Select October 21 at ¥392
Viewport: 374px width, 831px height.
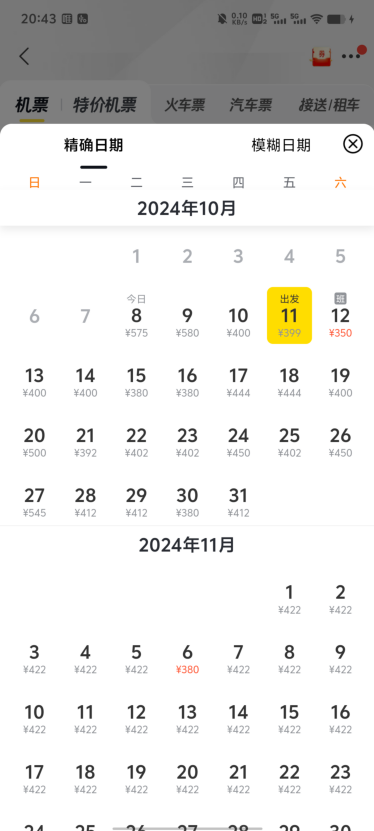point(85,443)
